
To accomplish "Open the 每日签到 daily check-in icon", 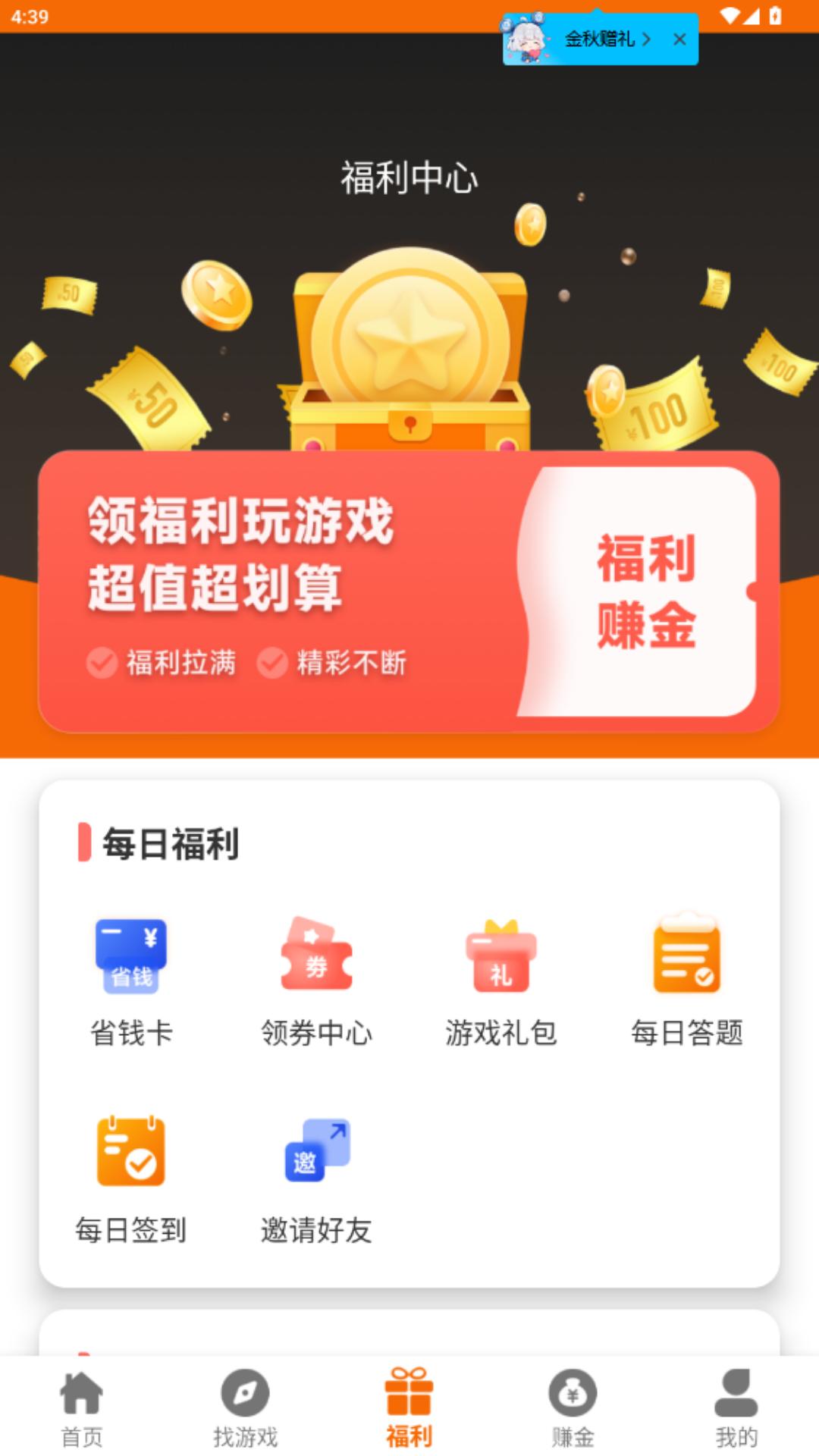I will [130, 1153].
